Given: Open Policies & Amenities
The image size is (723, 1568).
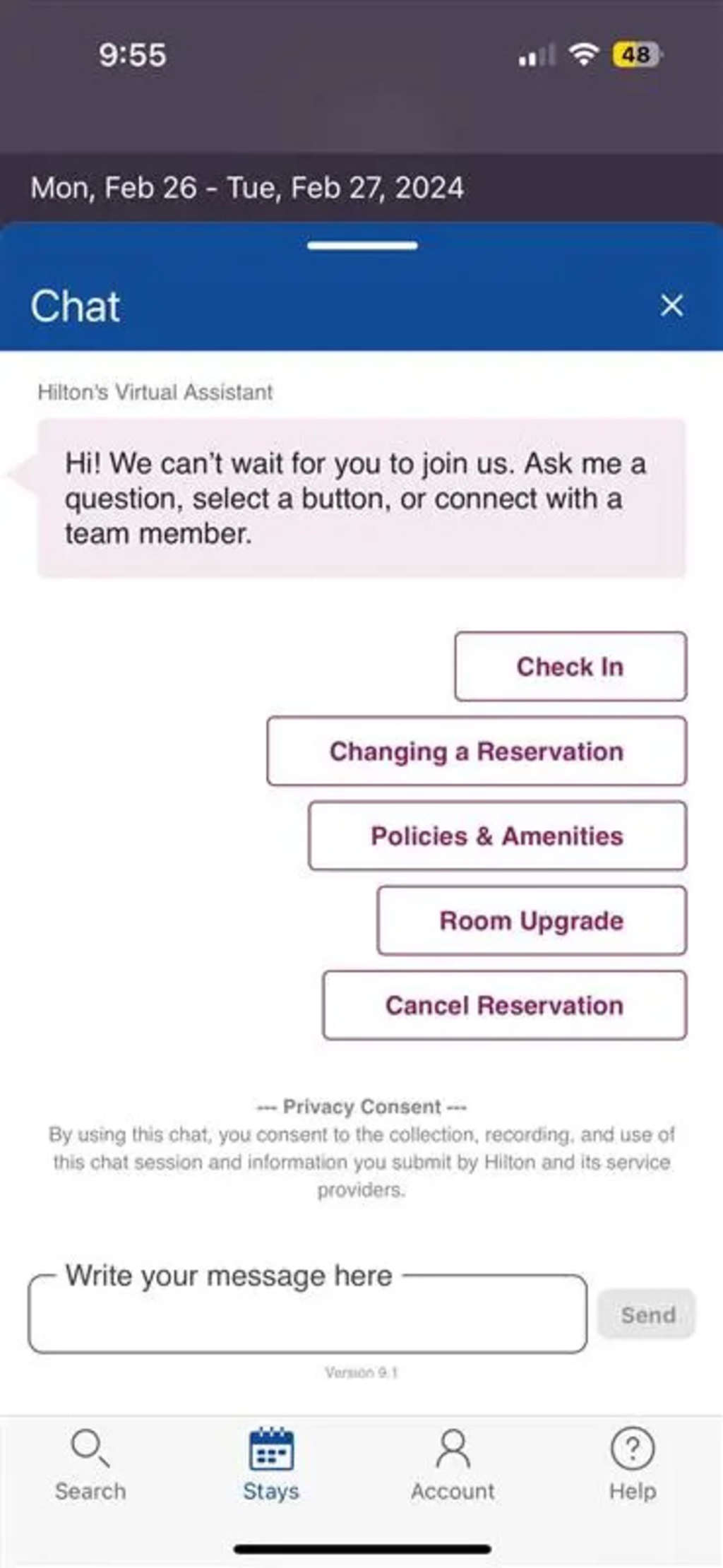Looking at the screenshot, I should point(497,836).
